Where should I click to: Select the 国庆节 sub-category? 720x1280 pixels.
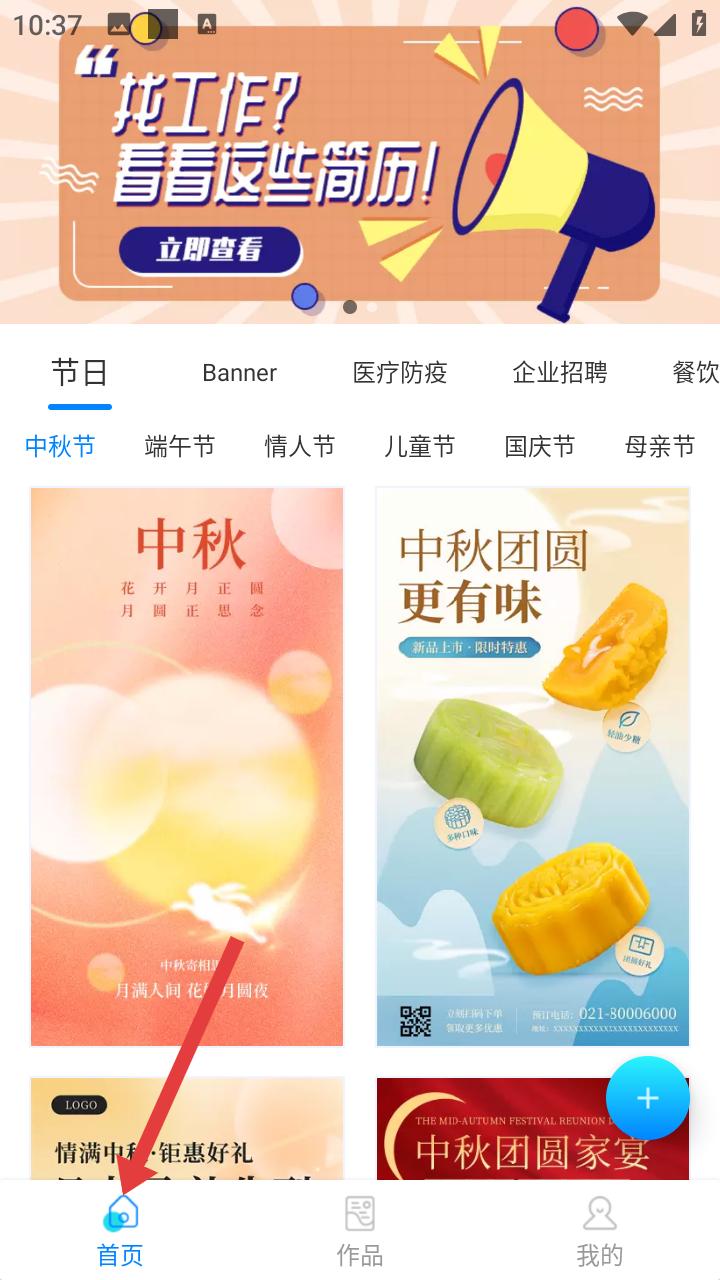click(539, 446)
